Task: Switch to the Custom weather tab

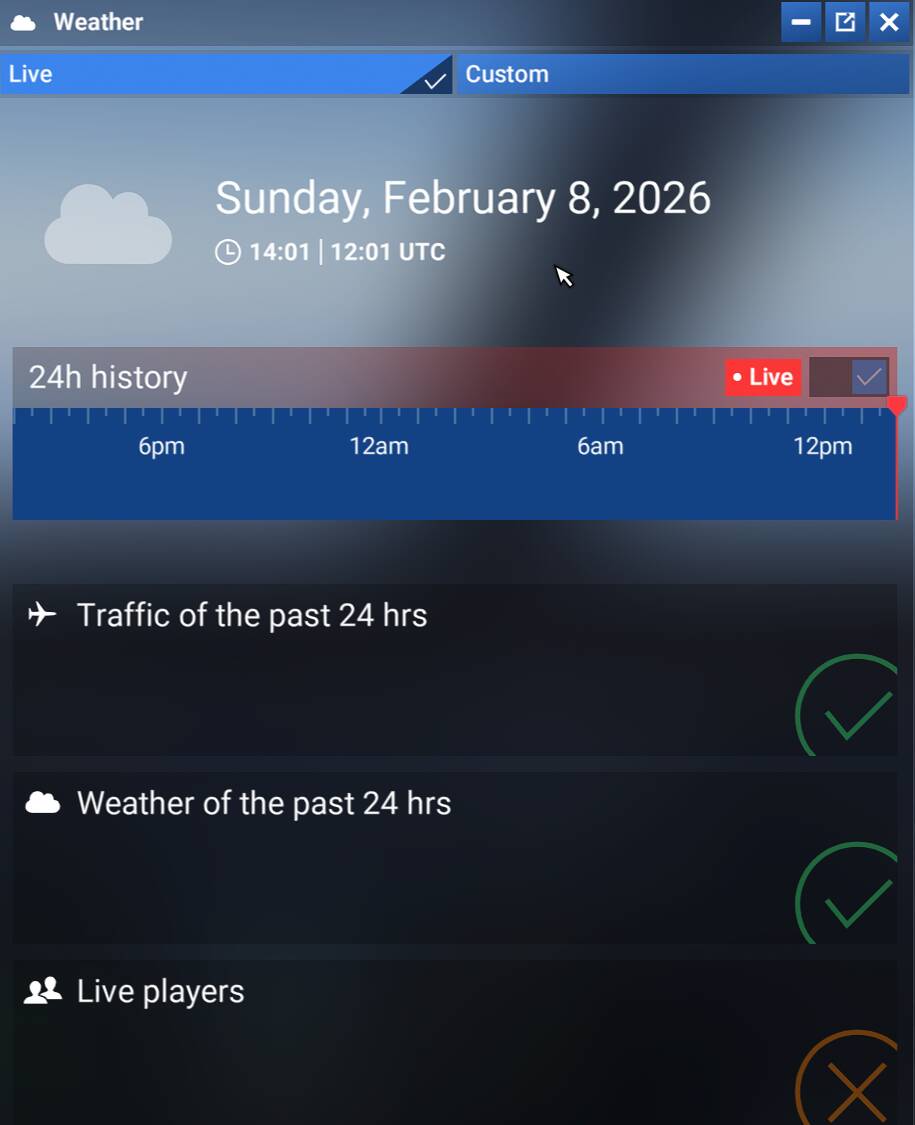Action: [684, 74]
